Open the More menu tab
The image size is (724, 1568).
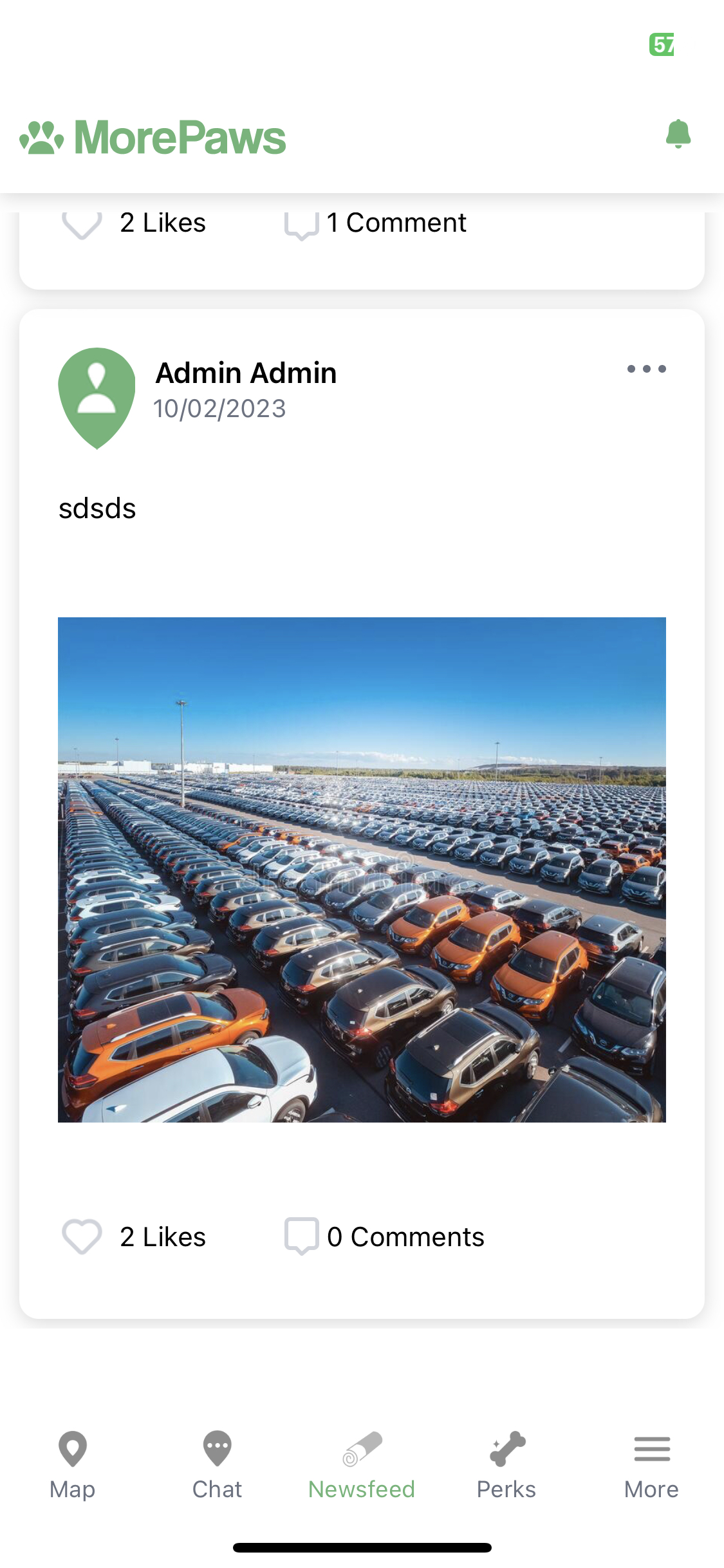point(651,1466)
